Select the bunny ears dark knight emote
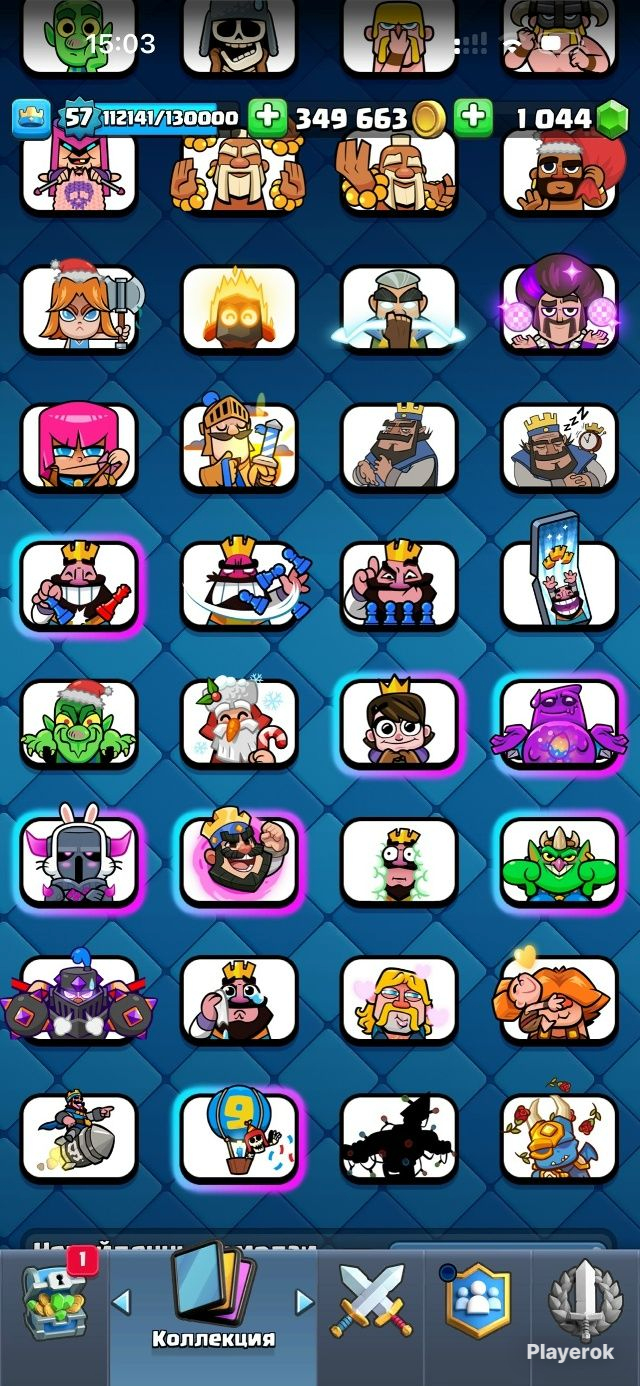 78,862
